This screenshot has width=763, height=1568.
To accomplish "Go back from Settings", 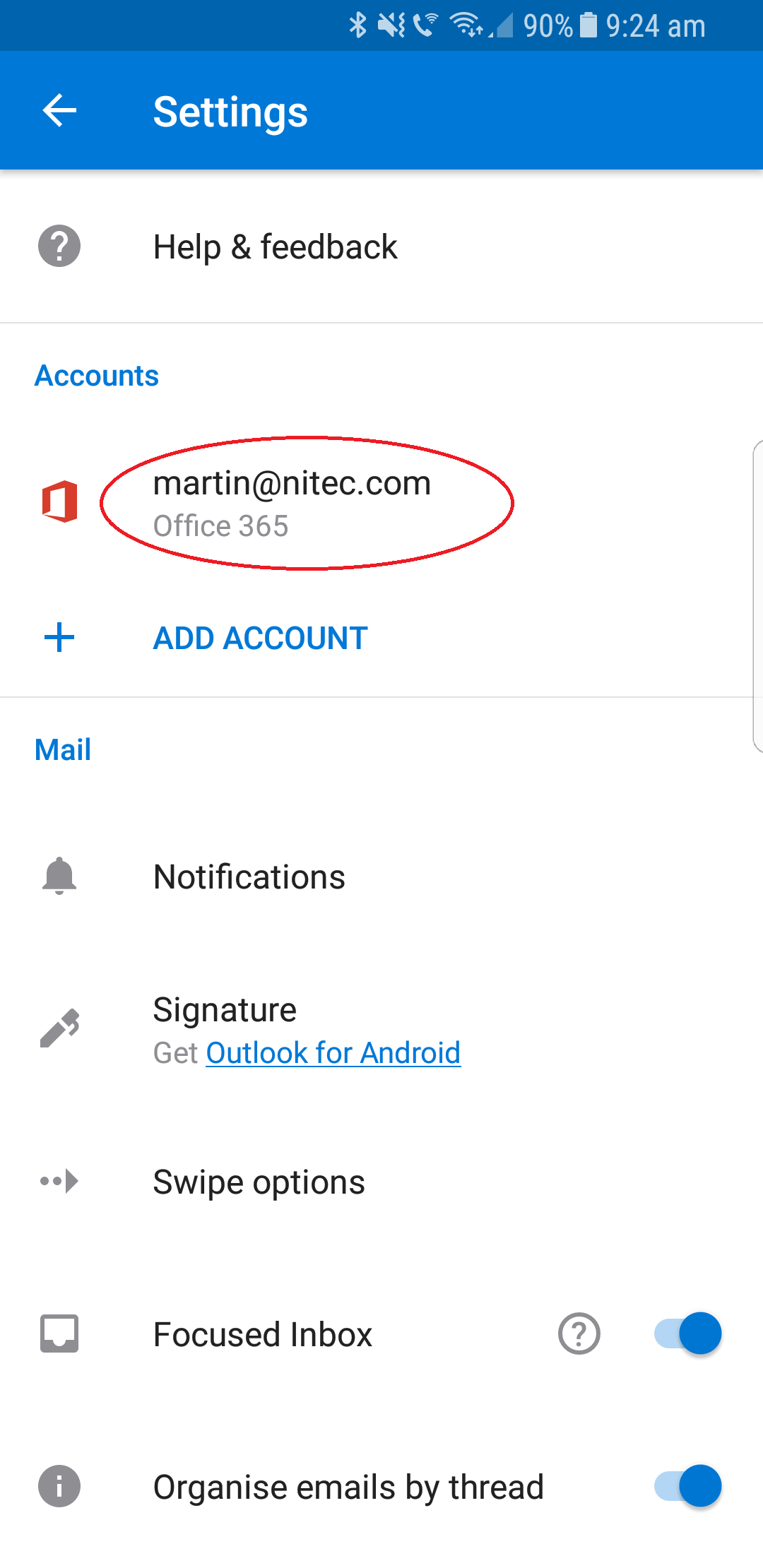I will tap(59, 111).
